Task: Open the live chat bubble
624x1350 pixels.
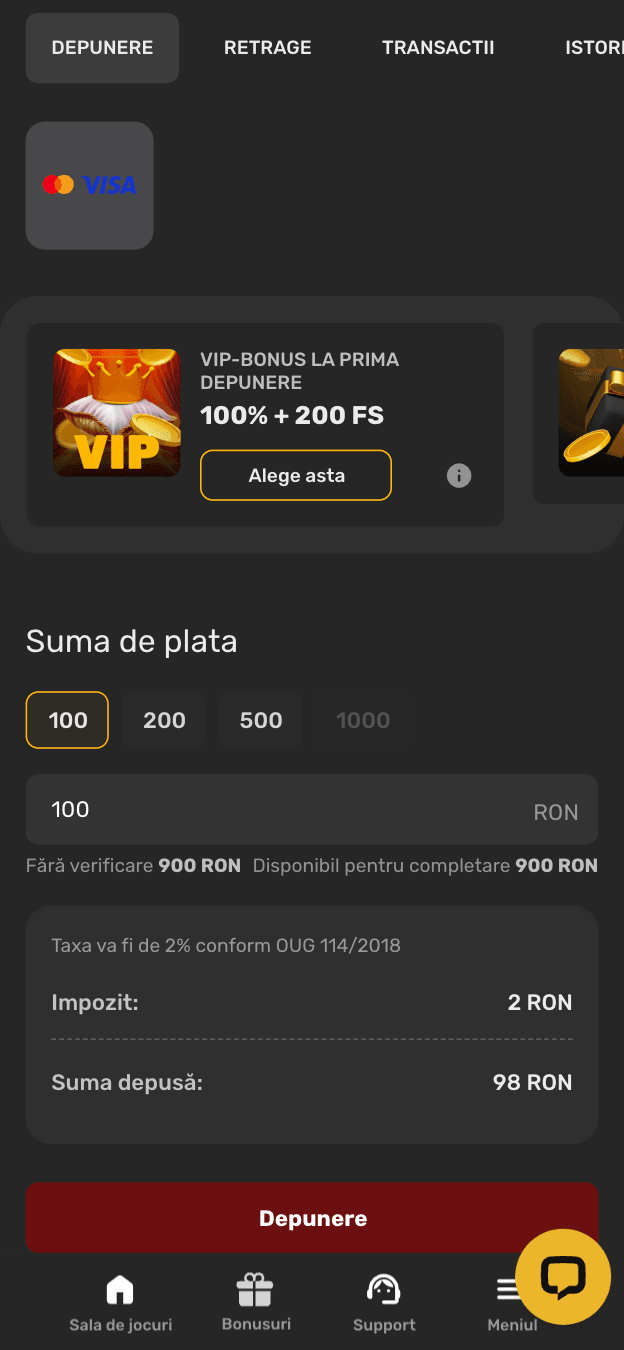Action: [562, 1276]
